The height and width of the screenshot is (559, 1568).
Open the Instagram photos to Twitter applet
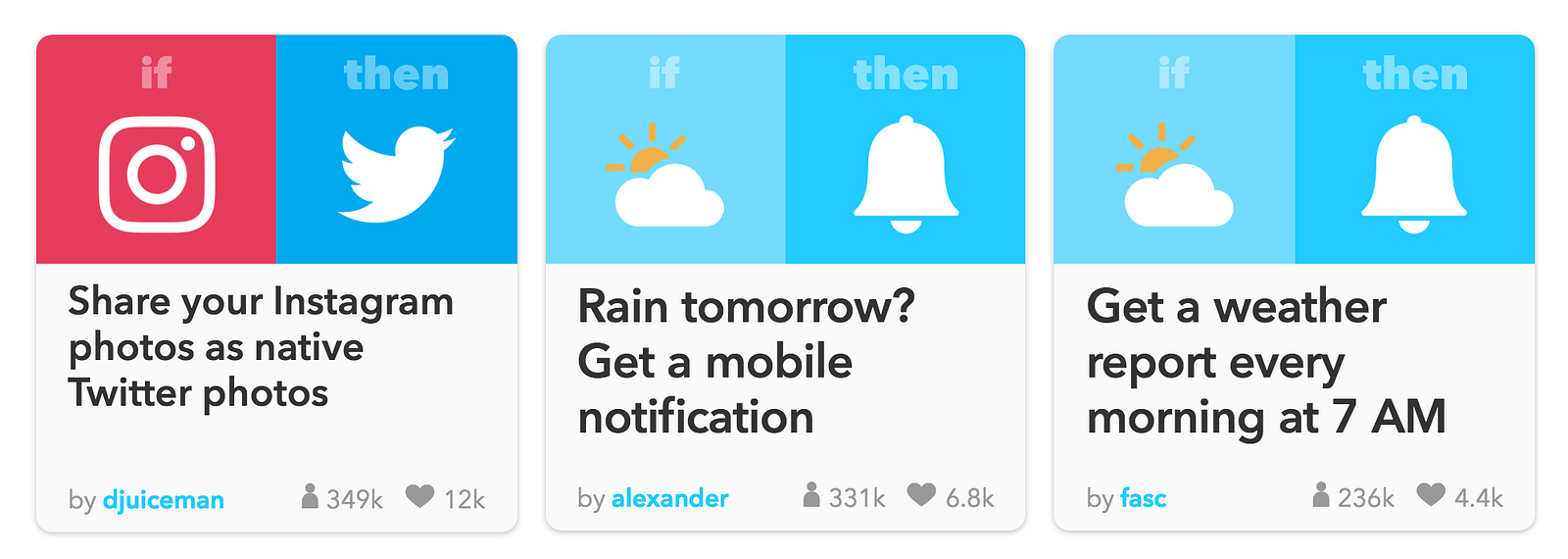pos(261,347)
